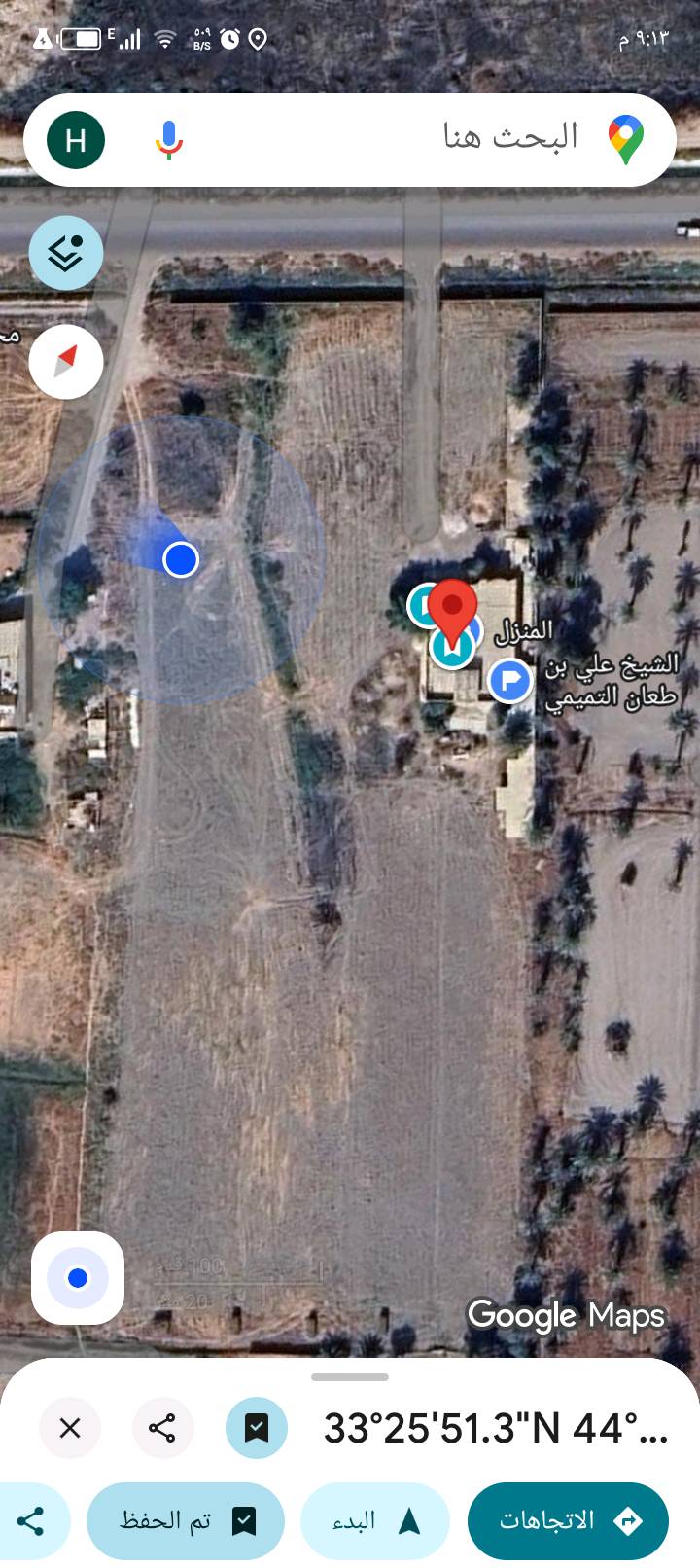Reset map orientation with the compass
Viewport: 700px width, 1568px height.
click(66, 362)
